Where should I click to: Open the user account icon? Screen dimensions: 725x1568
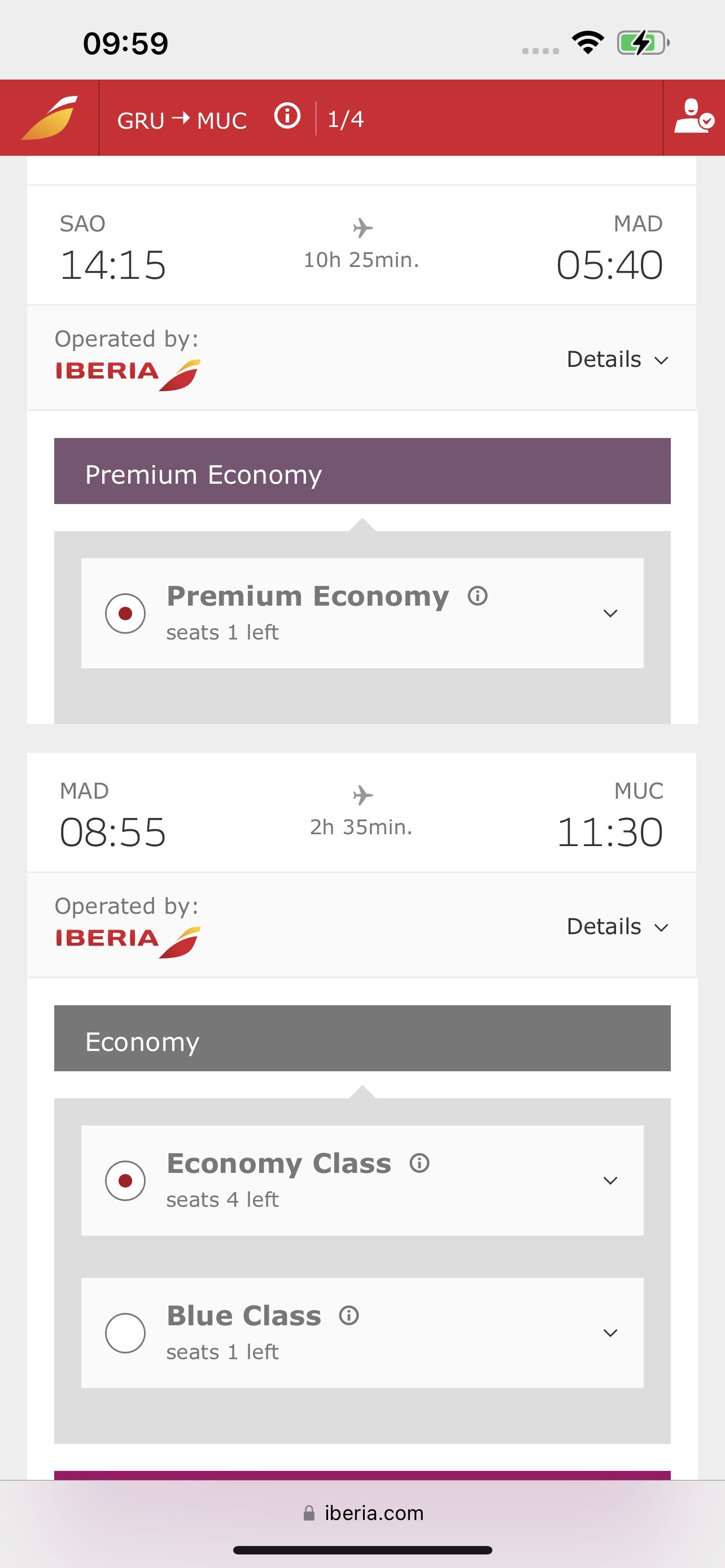coord(693,116)
